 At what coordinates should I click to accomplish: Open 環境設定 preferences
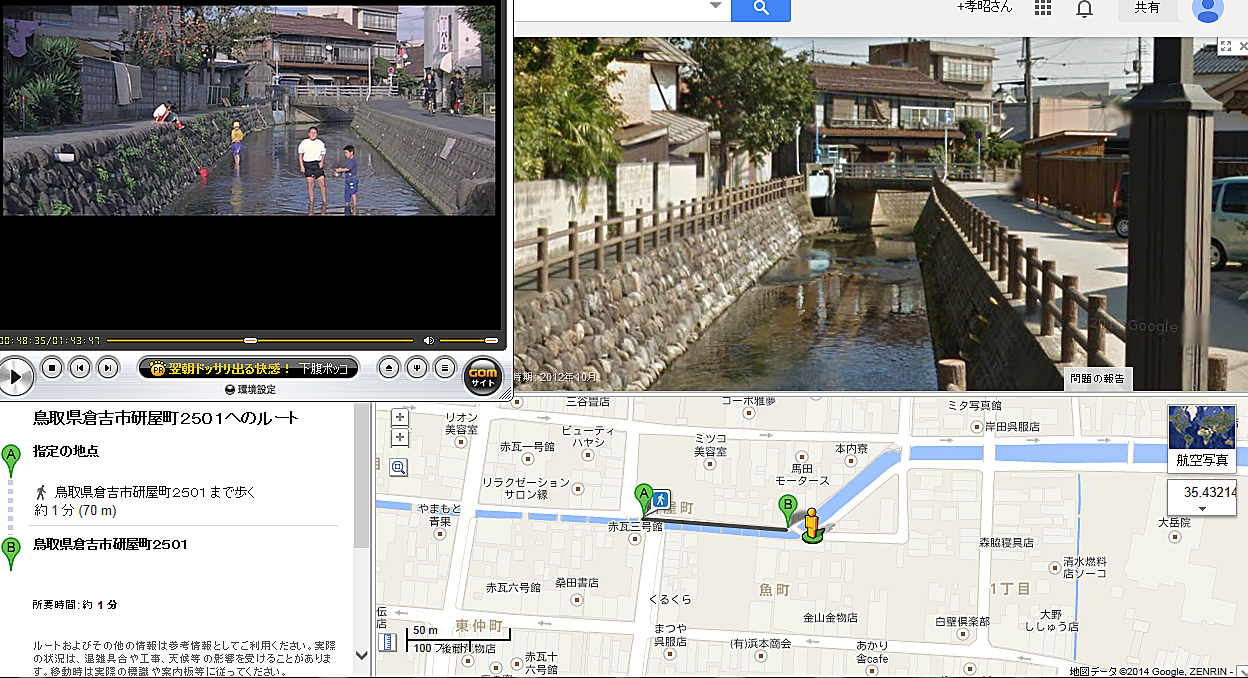tap(250, 389)
